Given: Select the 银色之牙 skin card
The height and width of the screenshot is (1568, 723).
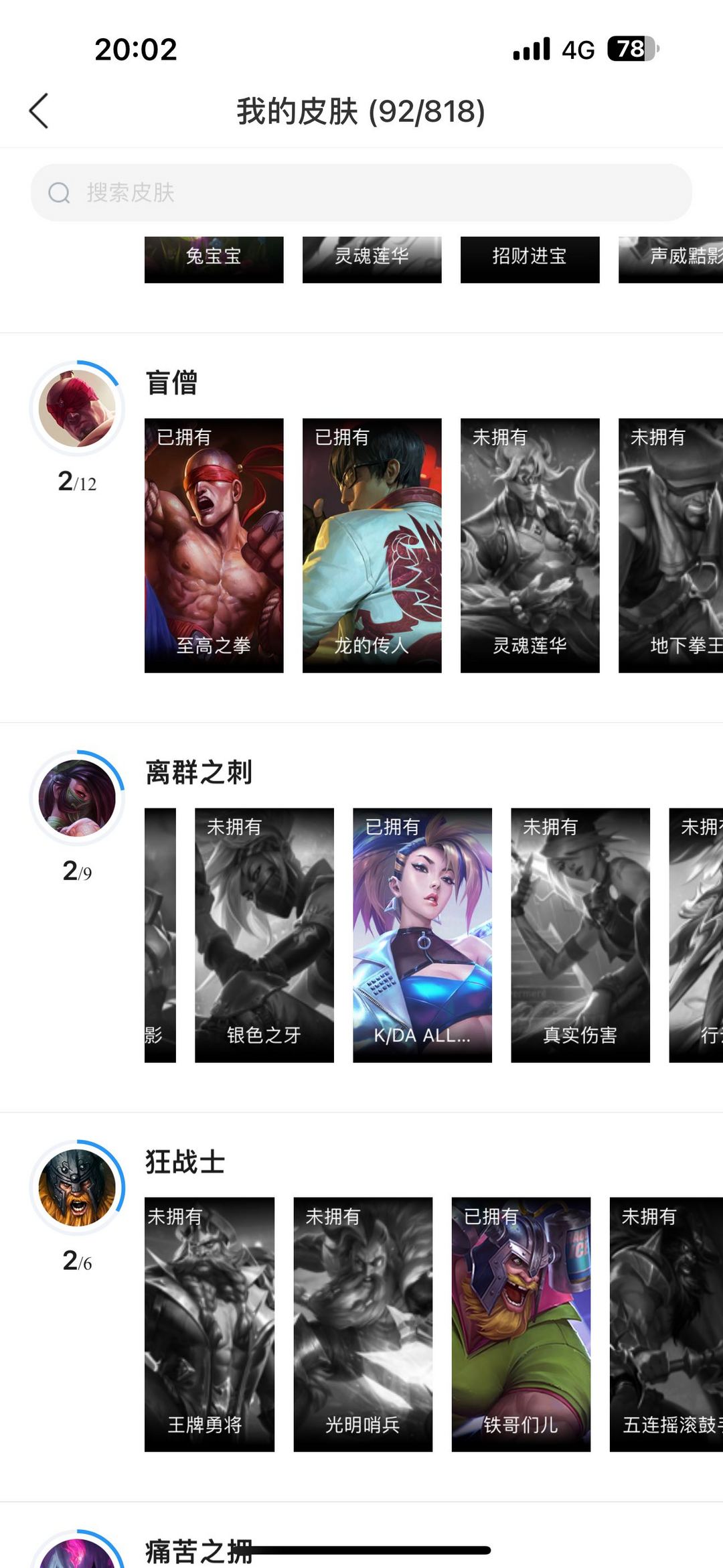Looking at the screenshot, I should 264,935.
